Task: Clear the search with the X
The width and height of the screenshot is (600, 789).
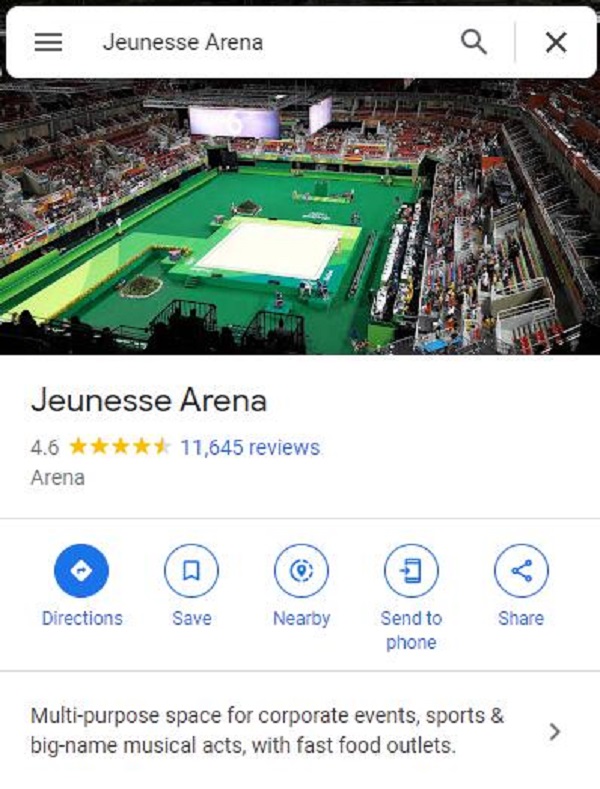Action: (555, 42)
